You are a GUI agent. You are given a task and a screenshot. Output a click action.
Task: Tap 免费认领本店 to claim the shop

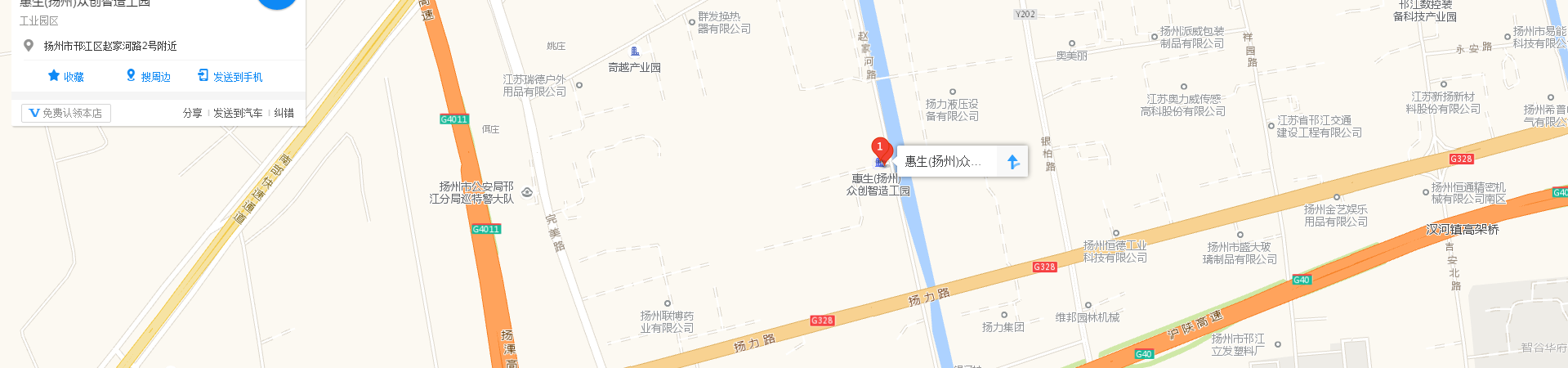tap(66, 113)
